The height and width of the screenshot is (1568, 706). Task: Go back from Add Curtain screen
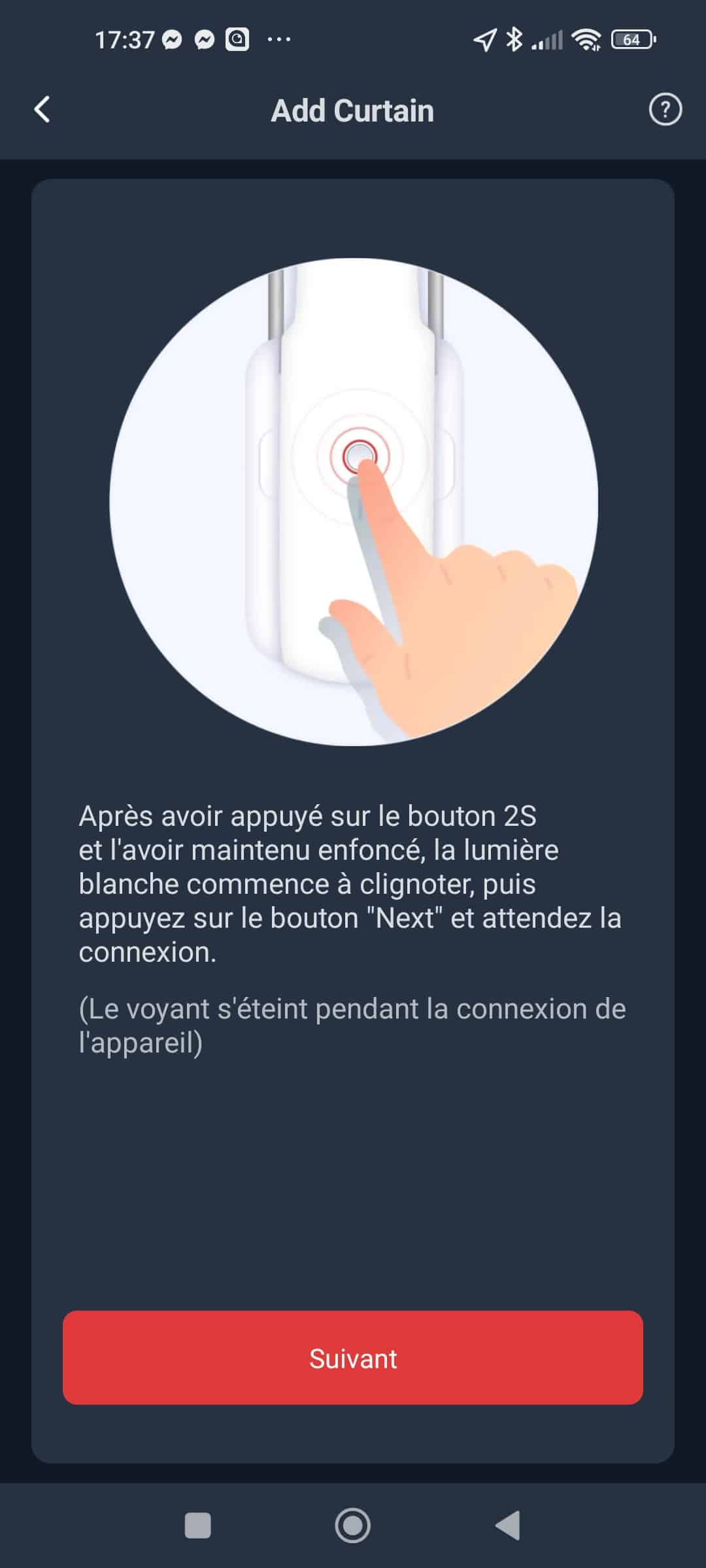pos(42,110)
